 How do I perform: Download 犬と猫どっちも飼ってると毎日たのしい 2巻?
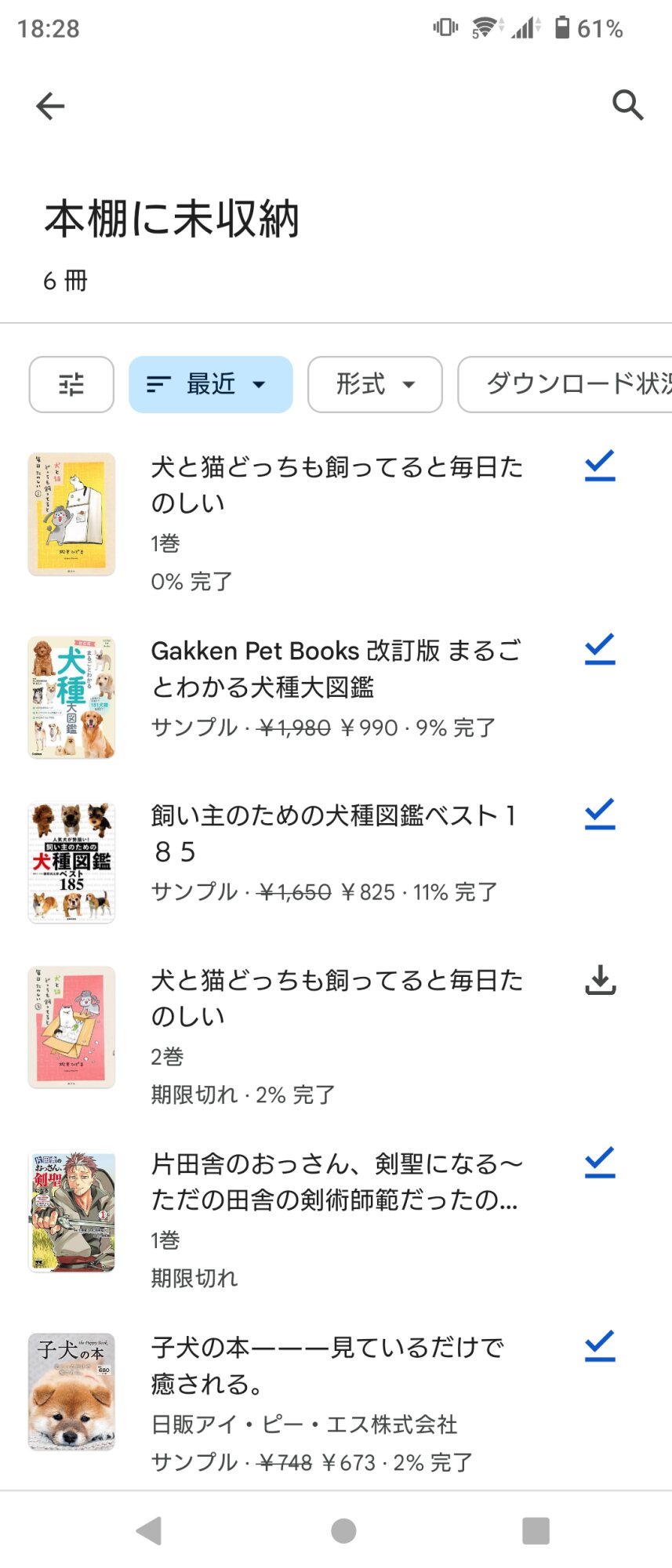tap(600, 980)
